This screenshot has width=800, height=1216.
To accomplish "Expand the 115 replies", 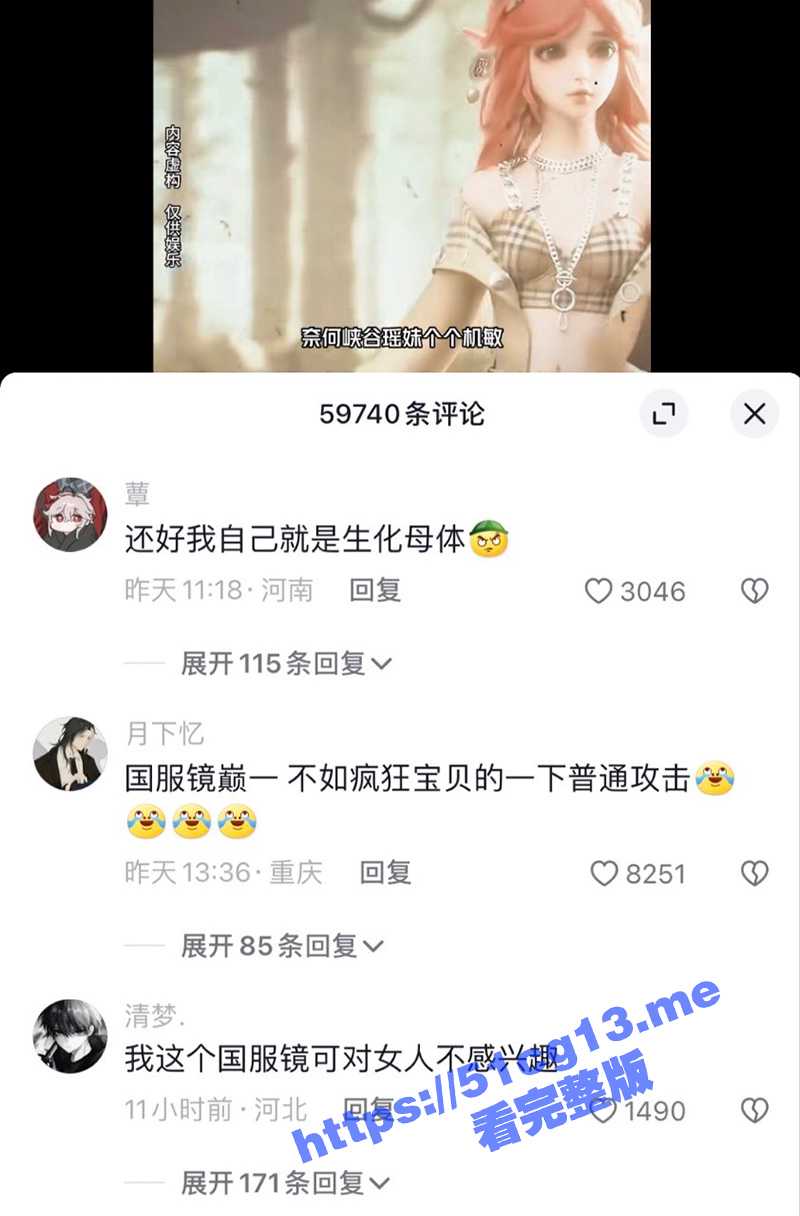I will click(x=285, y=663).
